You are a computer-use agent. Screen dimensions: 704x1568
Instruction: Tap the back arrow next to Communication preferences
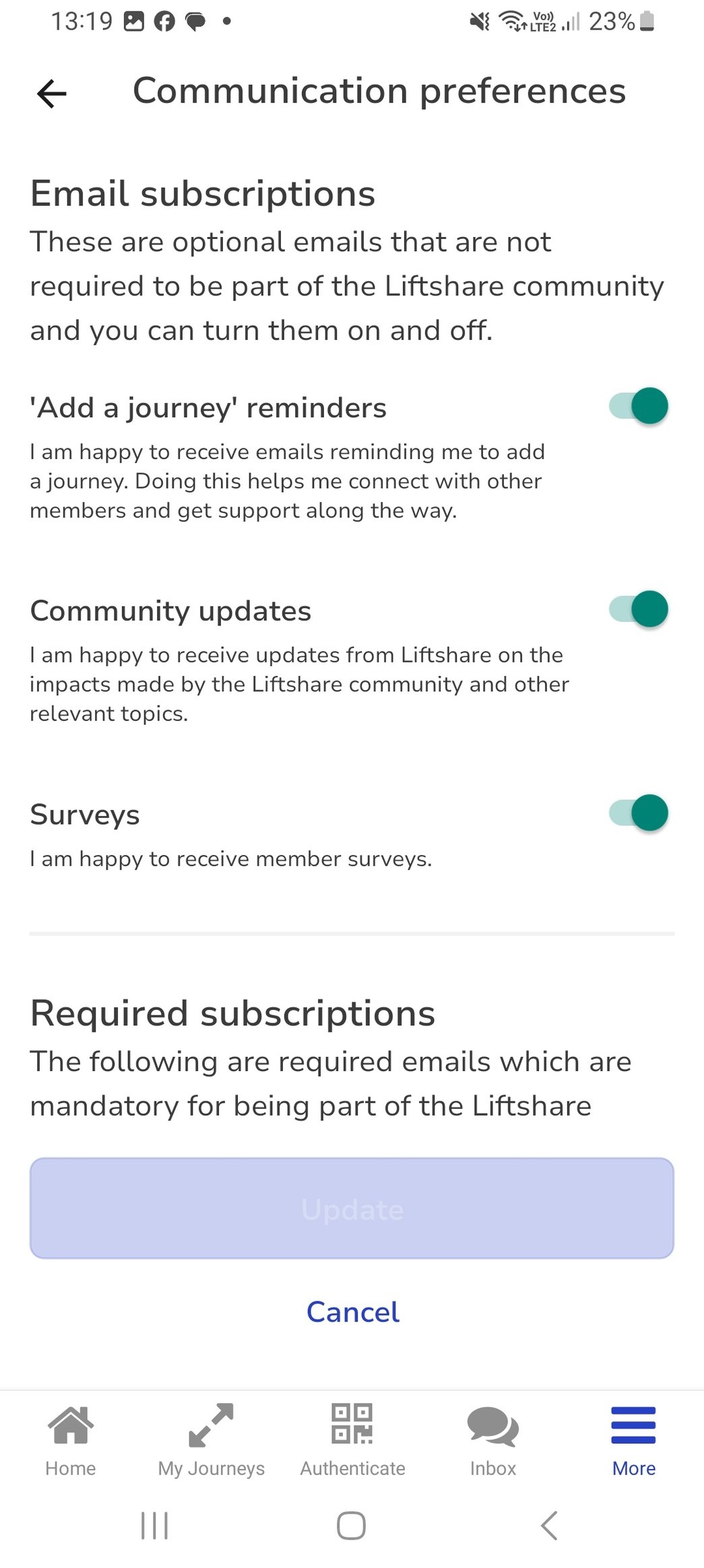click(51, 93)
